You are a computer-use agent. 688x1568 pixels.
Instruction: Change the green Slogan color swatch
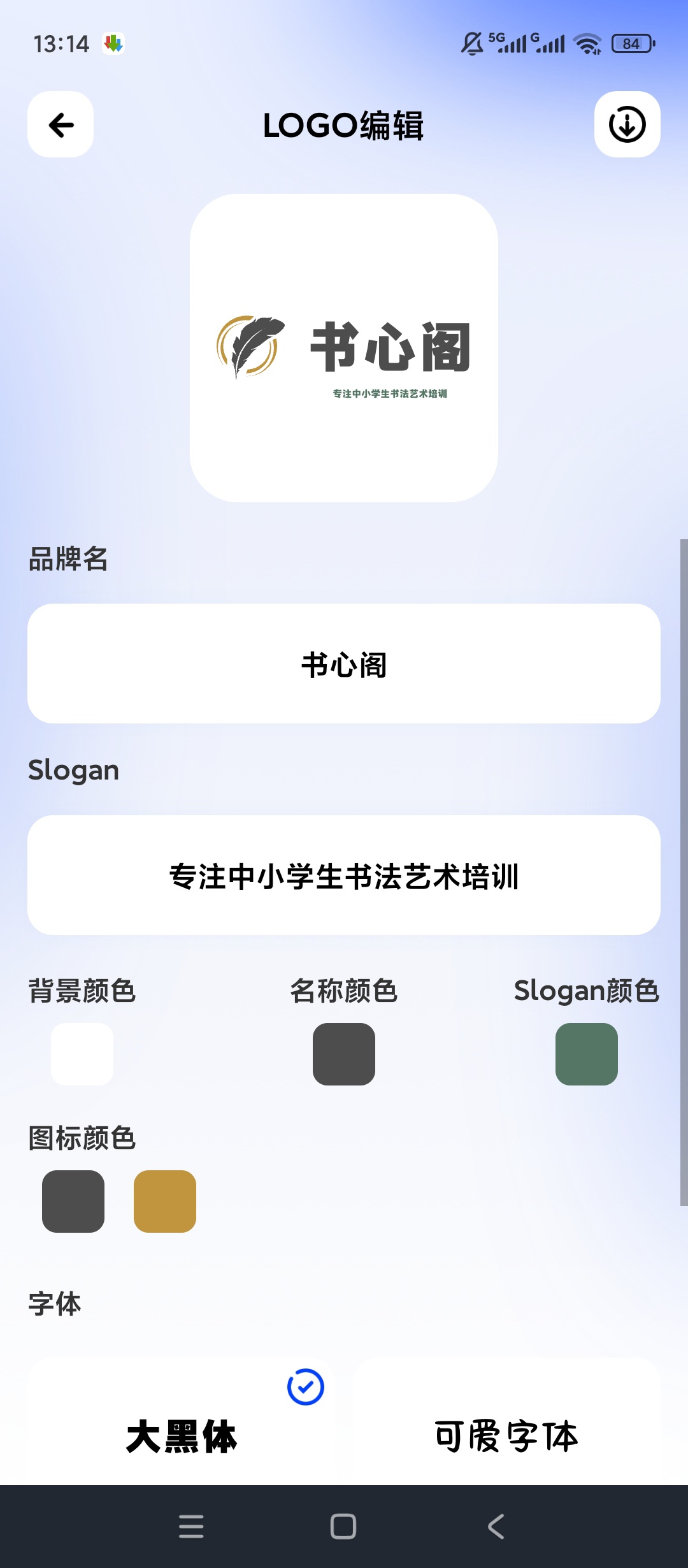point(587,1054)
